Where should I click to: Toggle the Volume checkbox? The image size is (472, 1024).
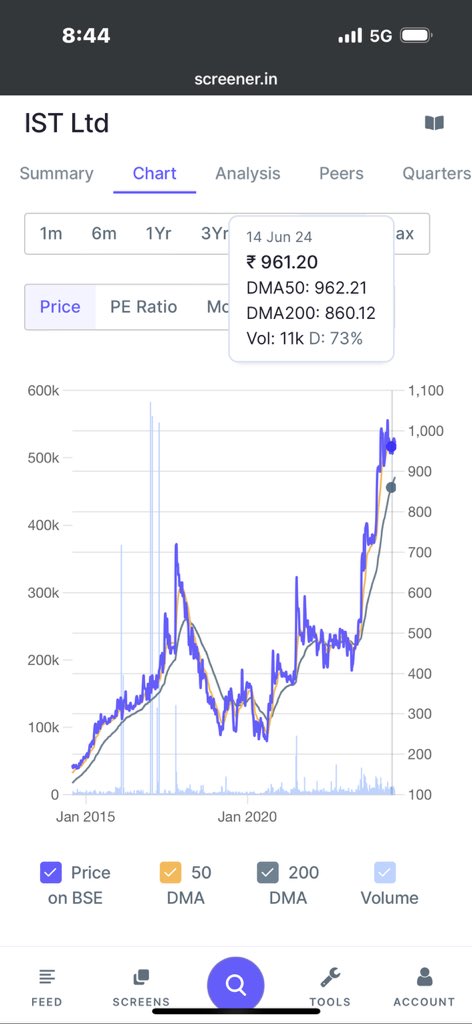click(x=385, y=872)
